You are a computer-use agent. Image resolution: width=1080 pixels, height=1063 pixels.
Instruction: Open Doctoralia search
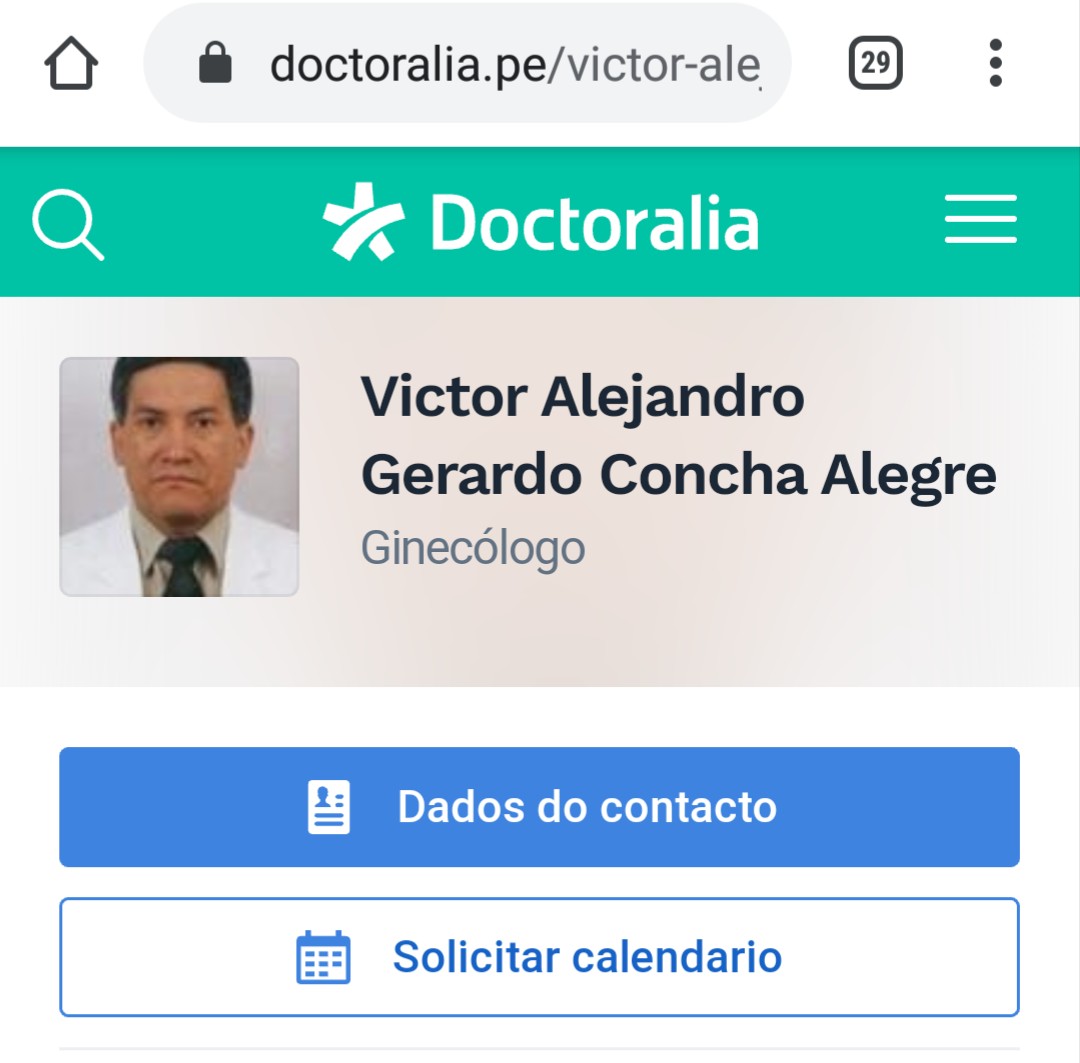67,223
